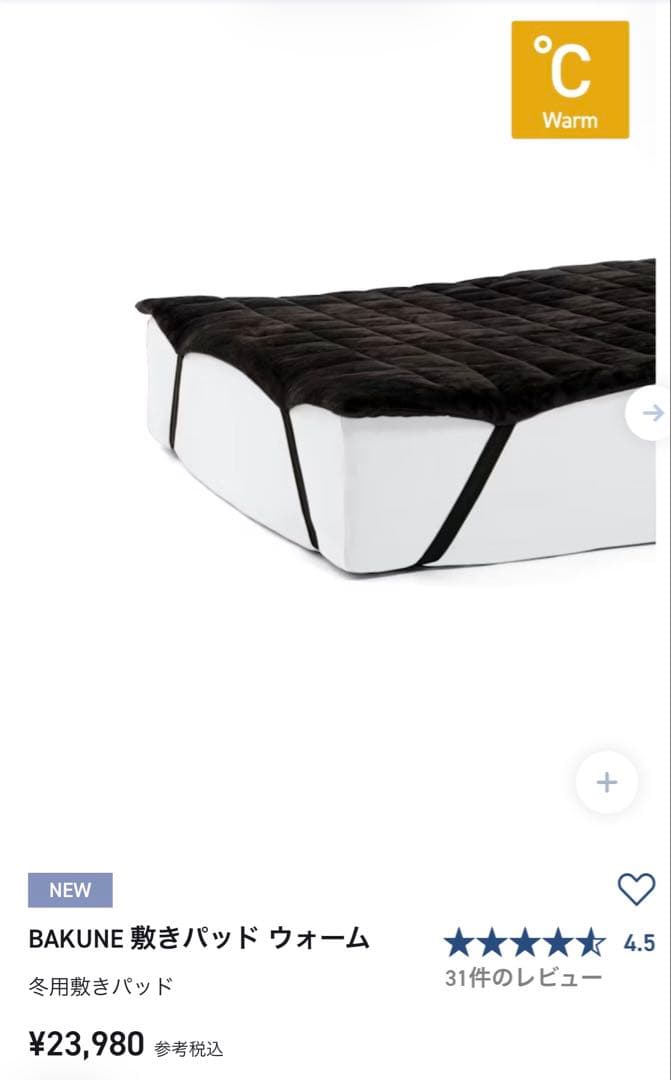Tap the plus button to enlarge image
The height and width of the screenshot is (1080, 671).
click(x=606, y=782)
